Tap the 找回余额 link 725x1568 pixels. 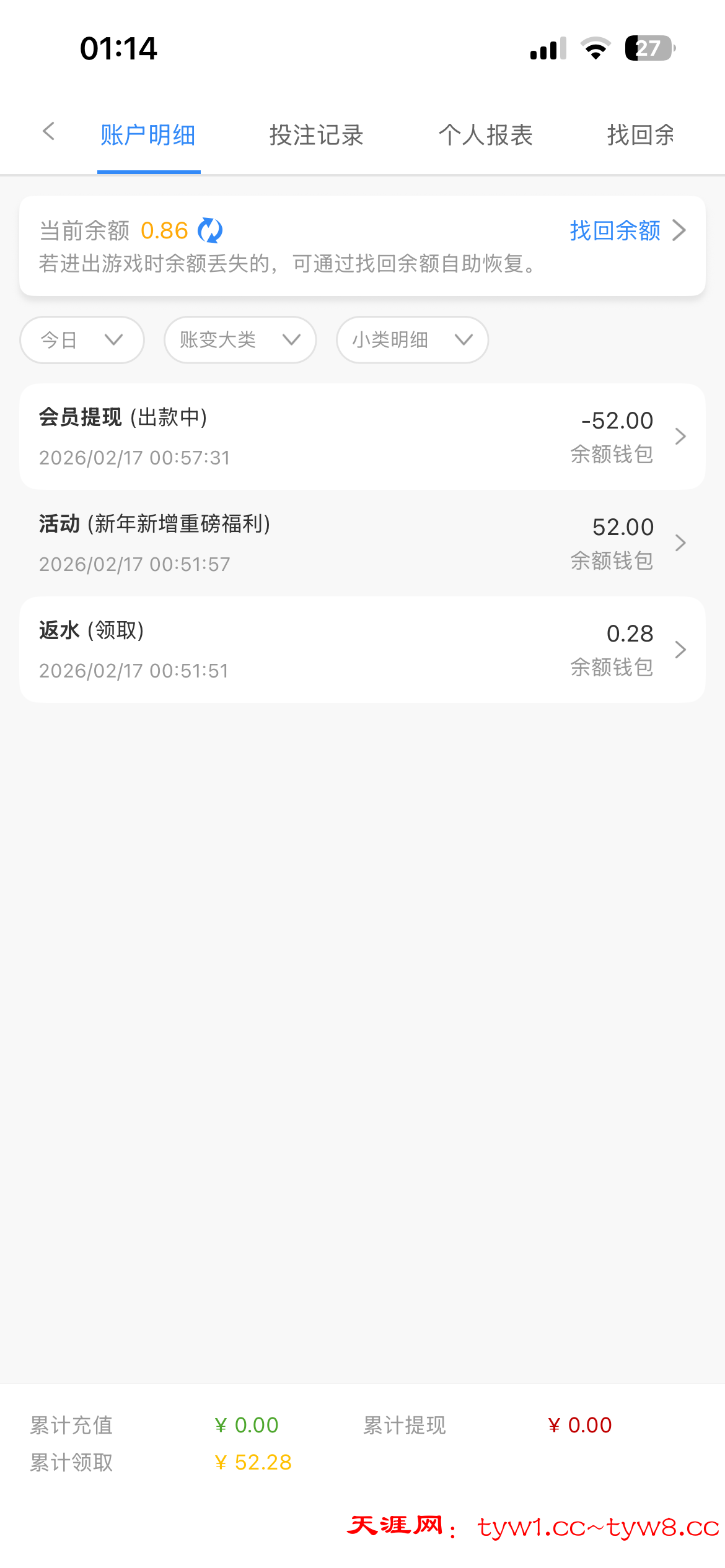[x=614, y=230]
